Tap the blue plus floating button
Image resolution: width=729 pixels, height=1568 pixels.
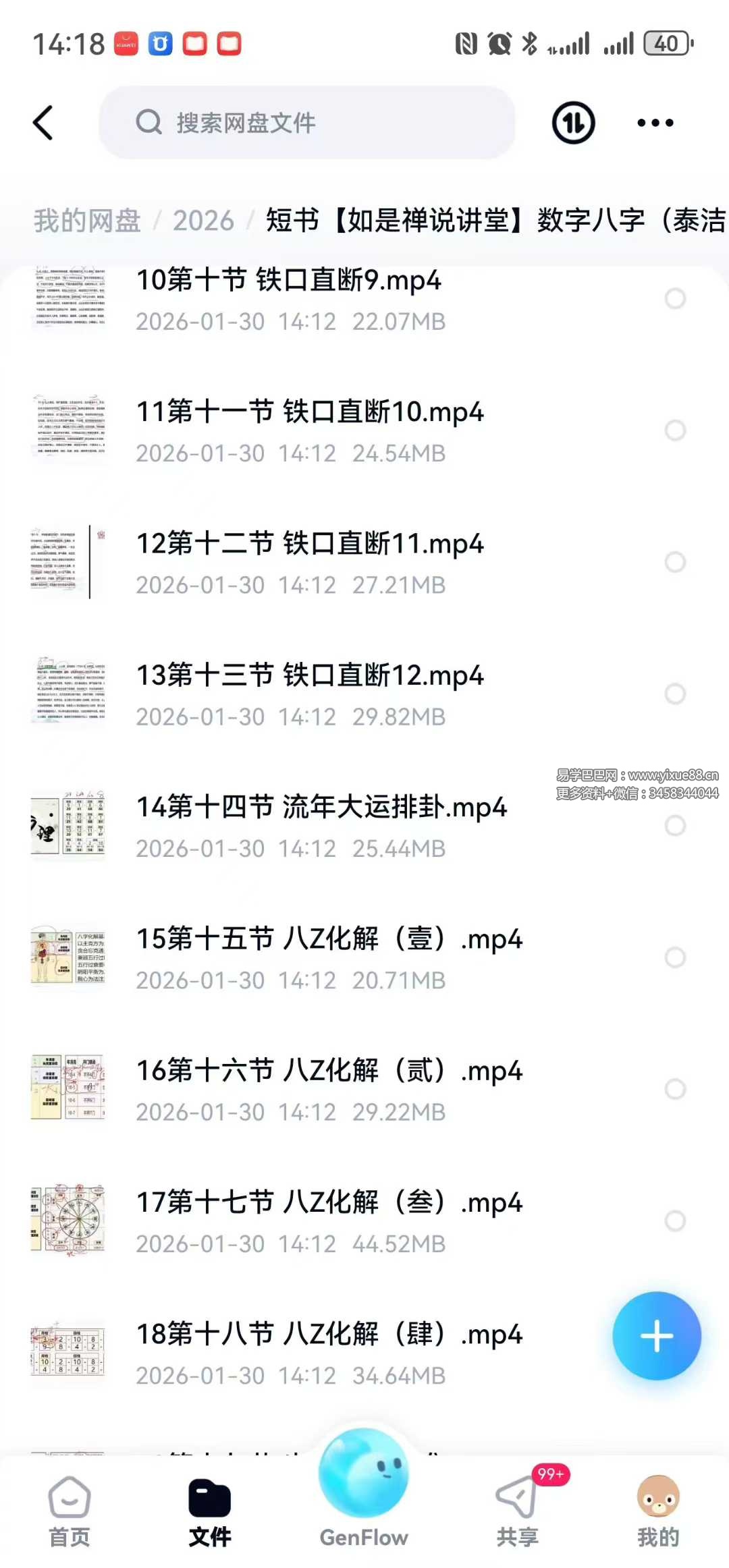656,1336
